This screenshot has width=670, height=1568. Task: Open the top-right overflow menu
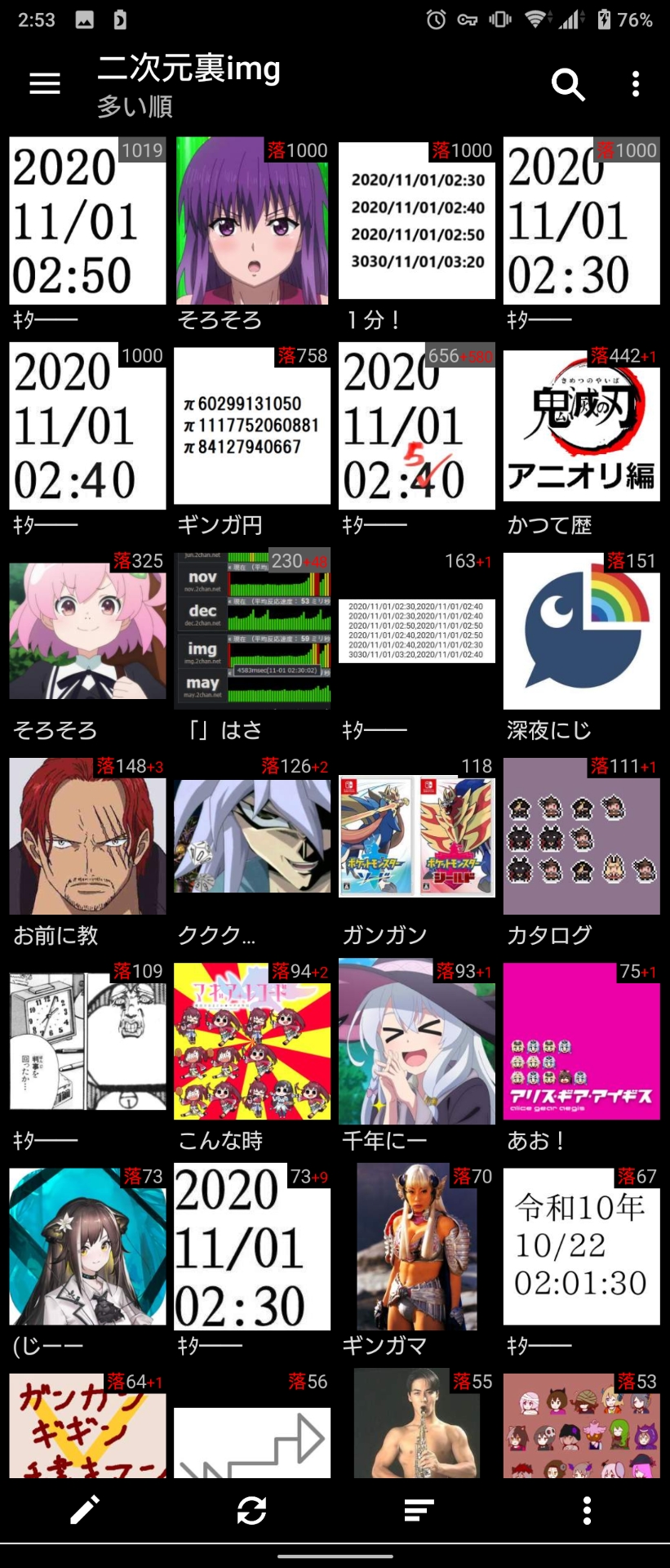coord(635,83)
